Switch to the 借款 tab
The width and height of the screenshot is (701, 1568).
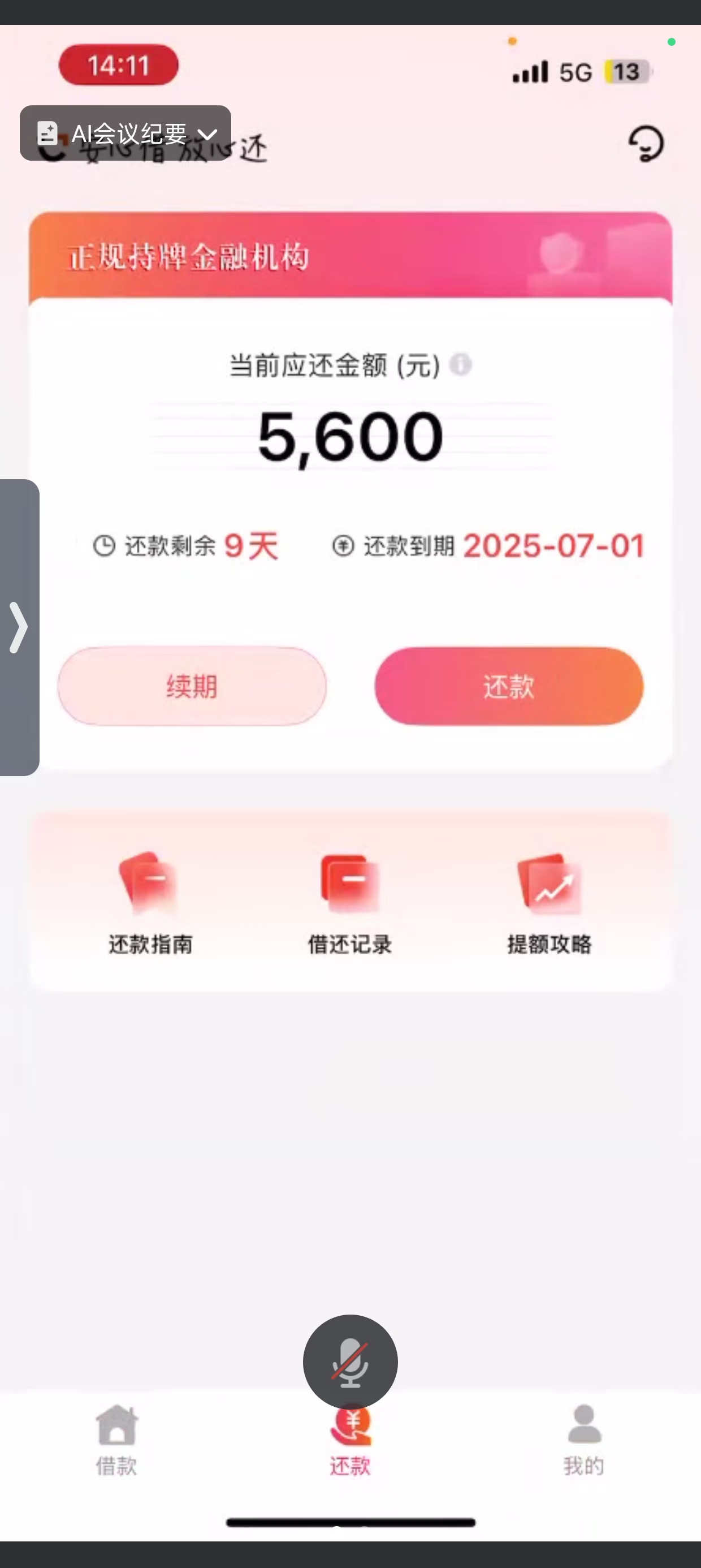[x=116, y=1440]
